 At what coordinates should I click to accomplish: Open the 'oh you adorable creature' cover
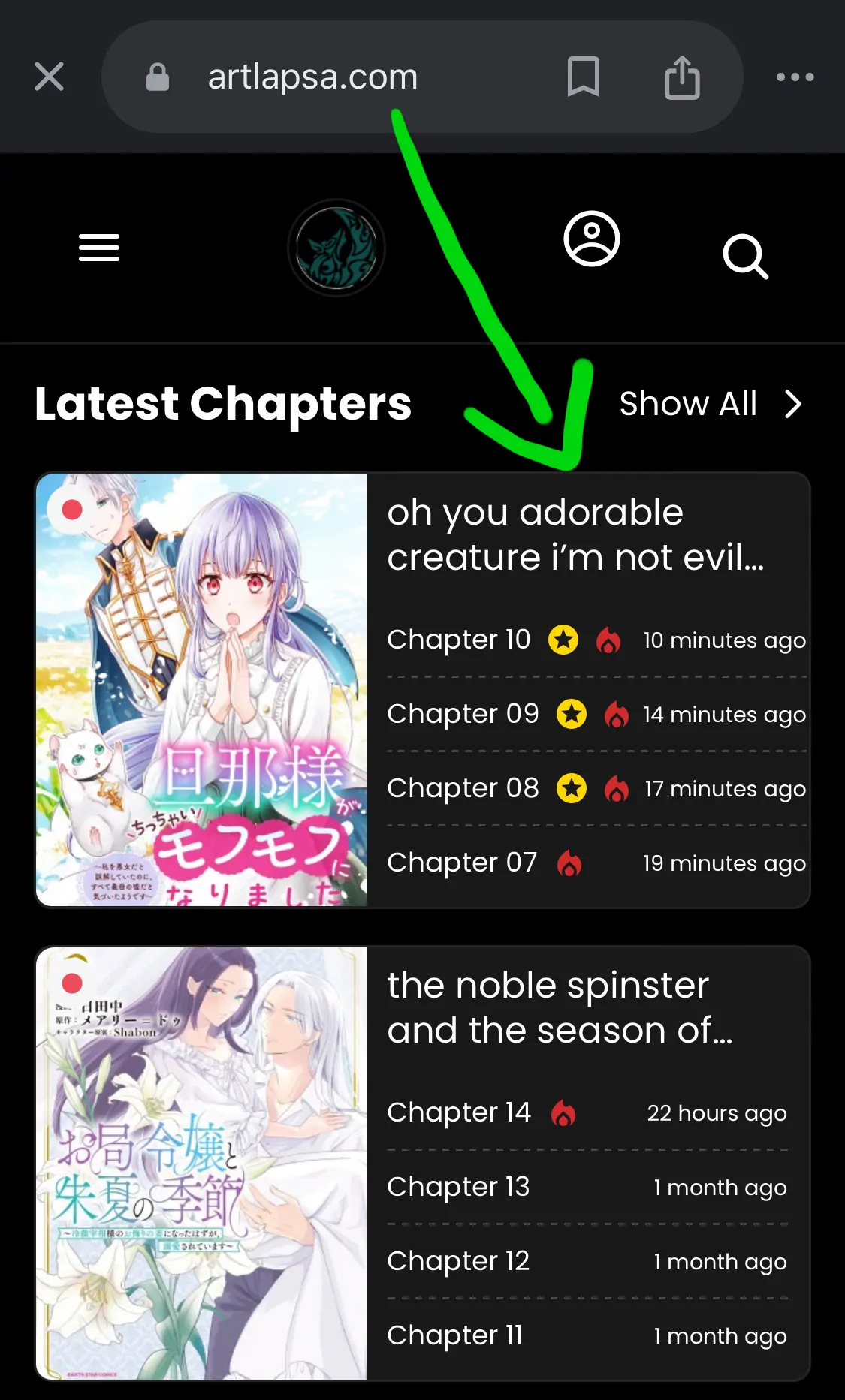[x=201, y=689]
